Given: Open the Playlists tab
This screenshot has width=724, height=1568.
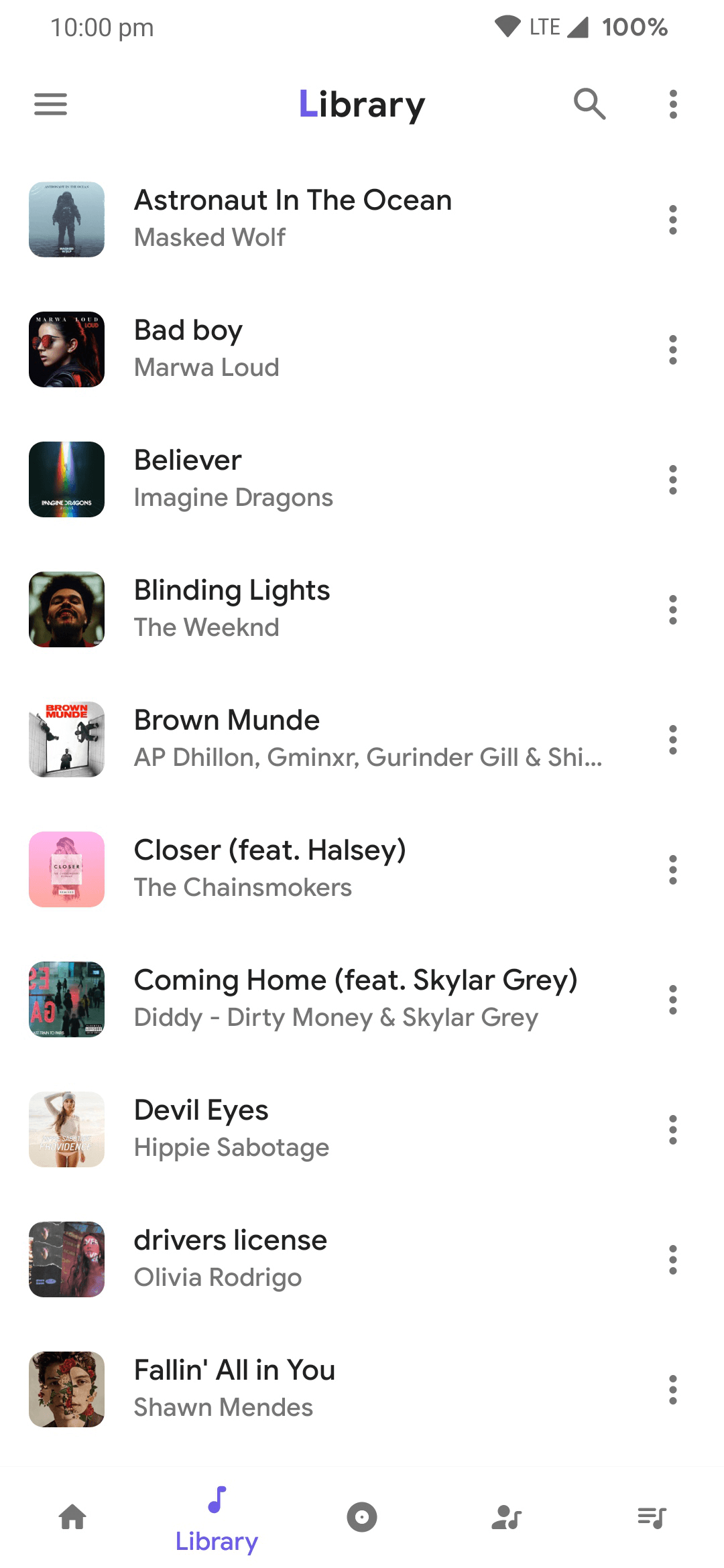Looking at the screenshot, I should (652, 1517).
